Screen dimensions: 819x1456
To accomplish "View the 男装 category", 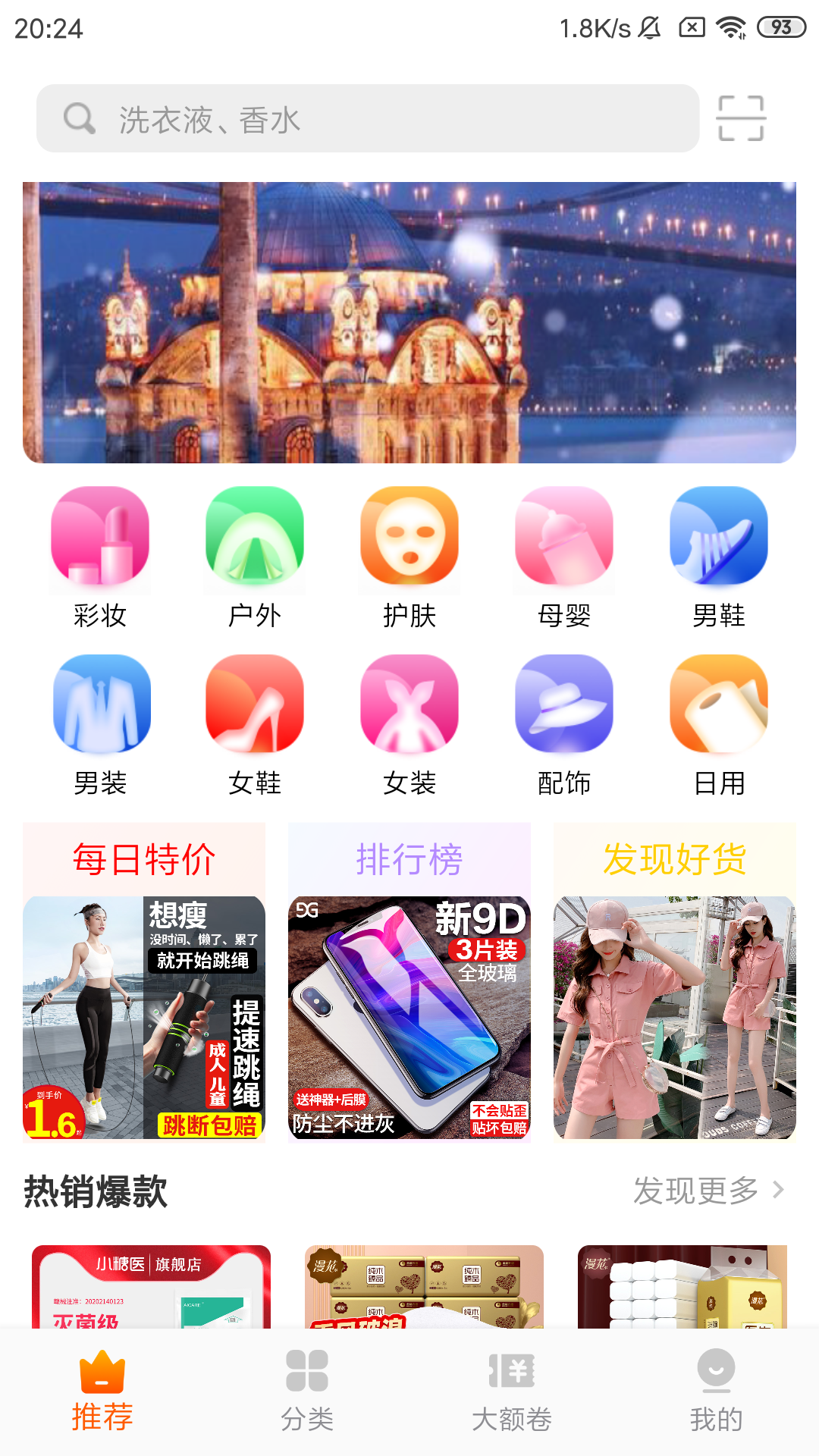I will [x=100, y=725].
